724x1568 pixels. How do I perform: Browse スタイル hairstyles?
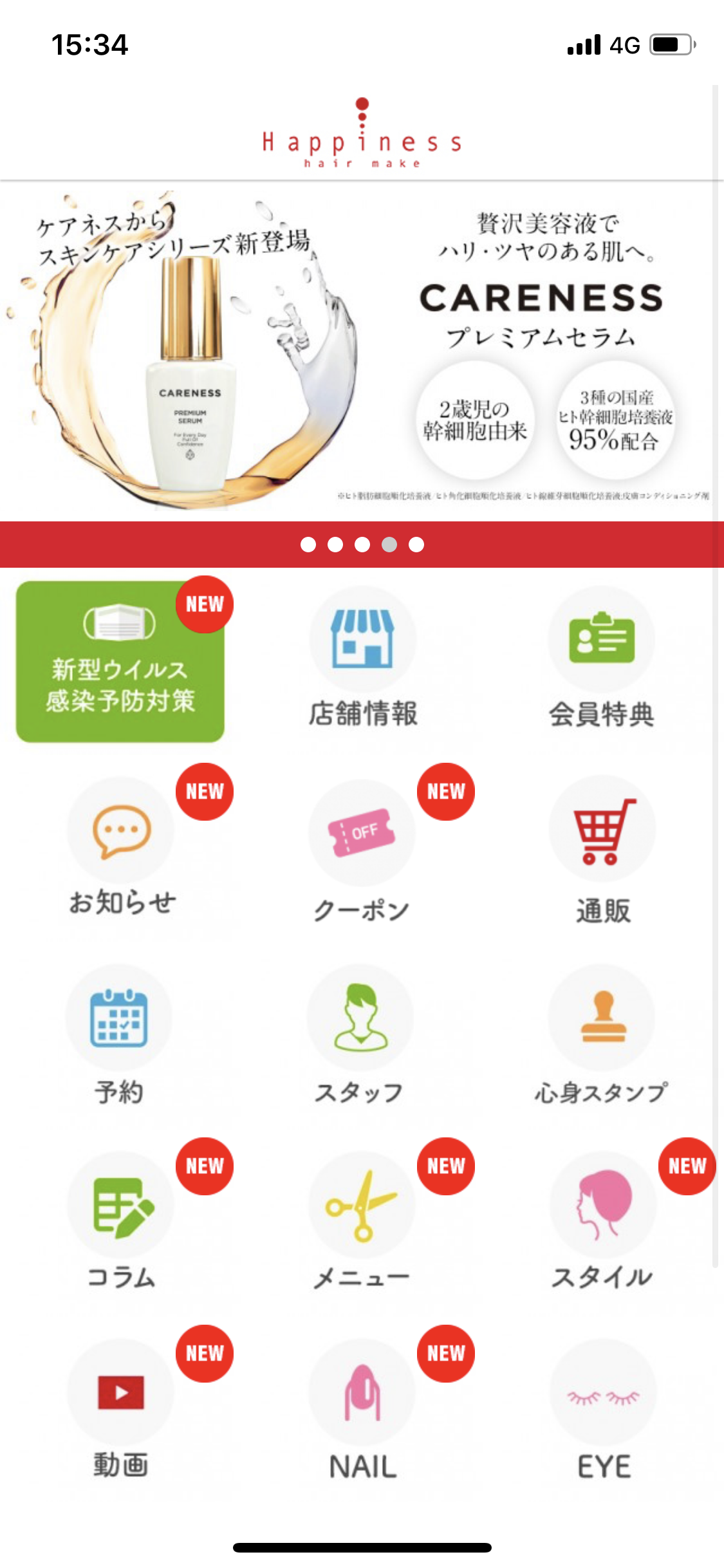[x=602, y=1222]
